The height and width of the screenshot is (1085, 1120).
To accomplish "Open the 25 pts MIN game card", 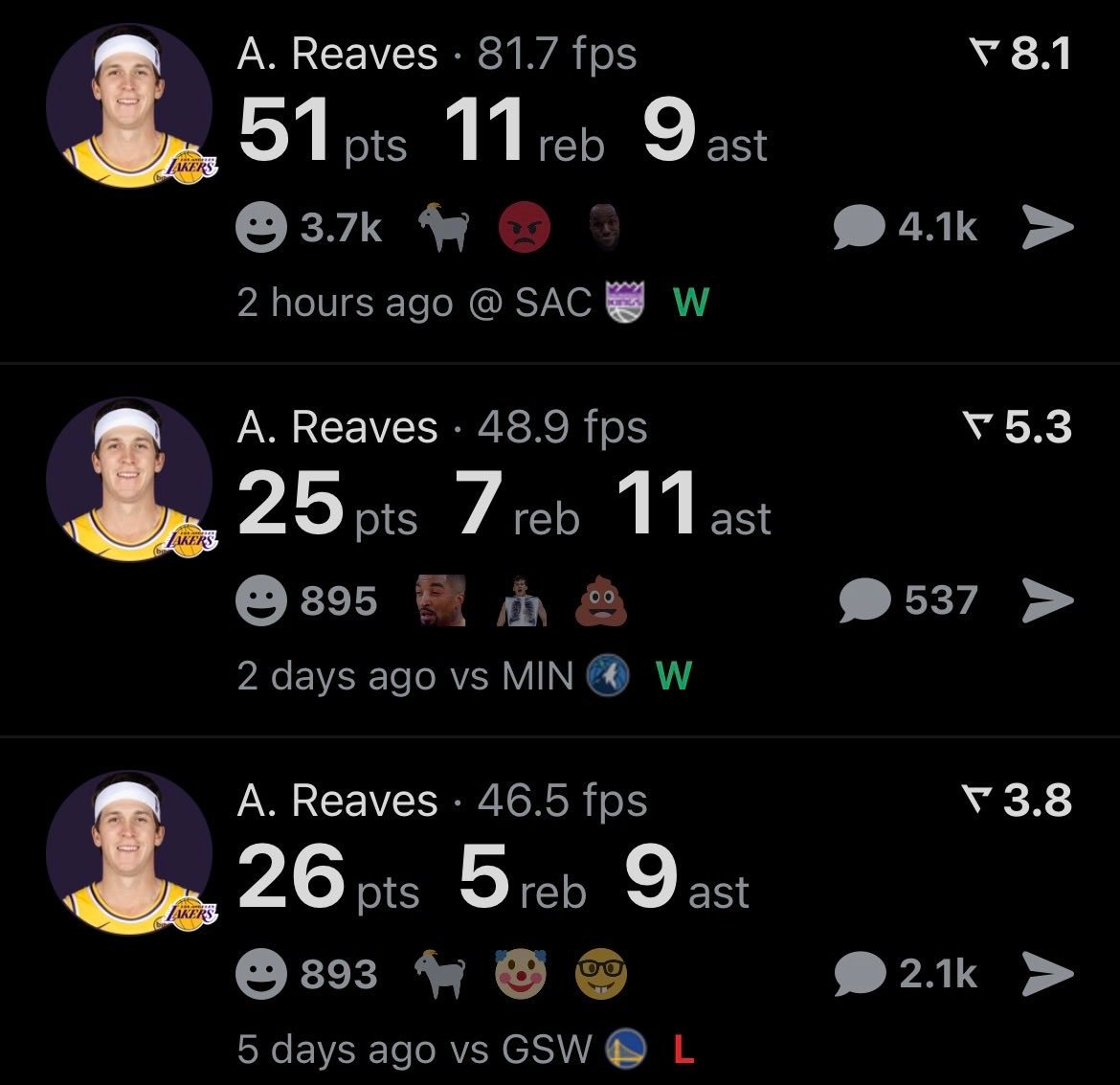I will [x=560, y=551].
